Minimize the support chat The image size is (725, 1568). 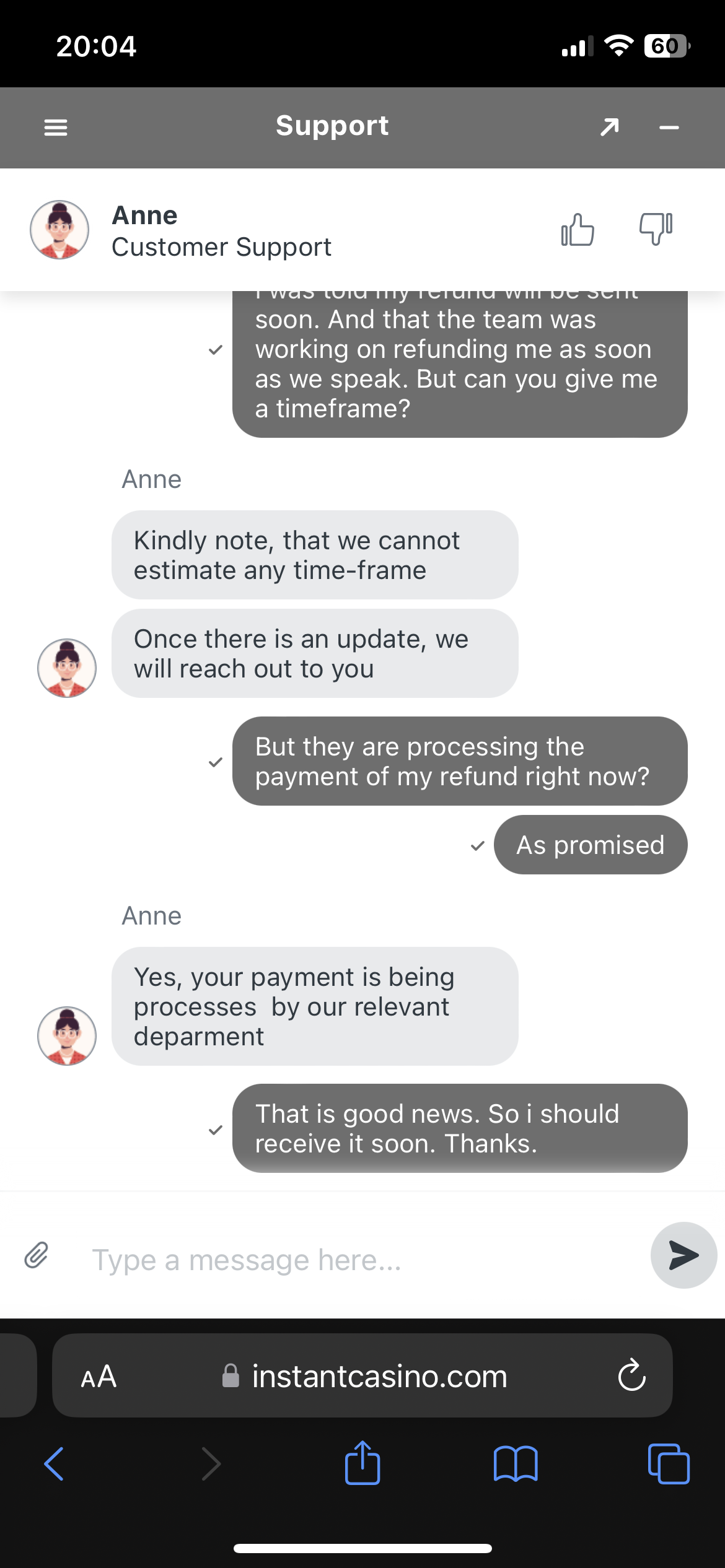point(669,128)
